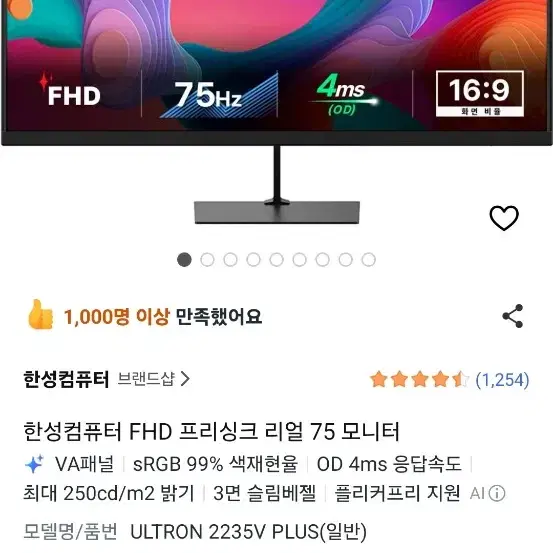Viewport: 553px width, 553px height.
Task: Add the monitor to wishlist with the heart icon
Action: click(x=504, y=218)
